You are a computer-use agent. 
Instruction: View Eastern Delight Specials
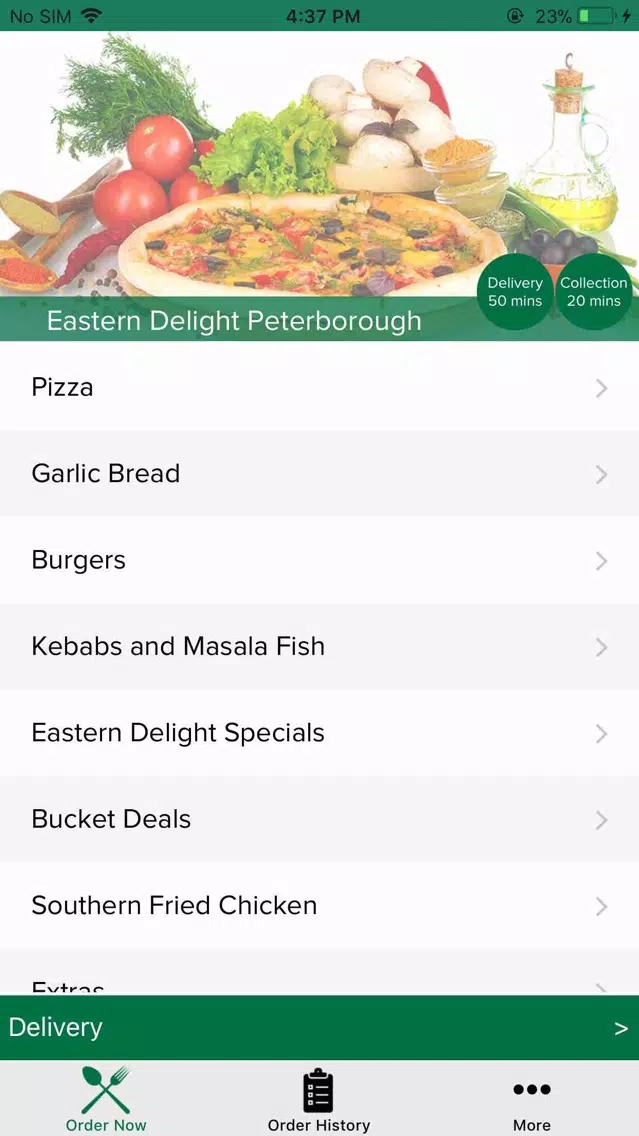[x=320, y=732]
